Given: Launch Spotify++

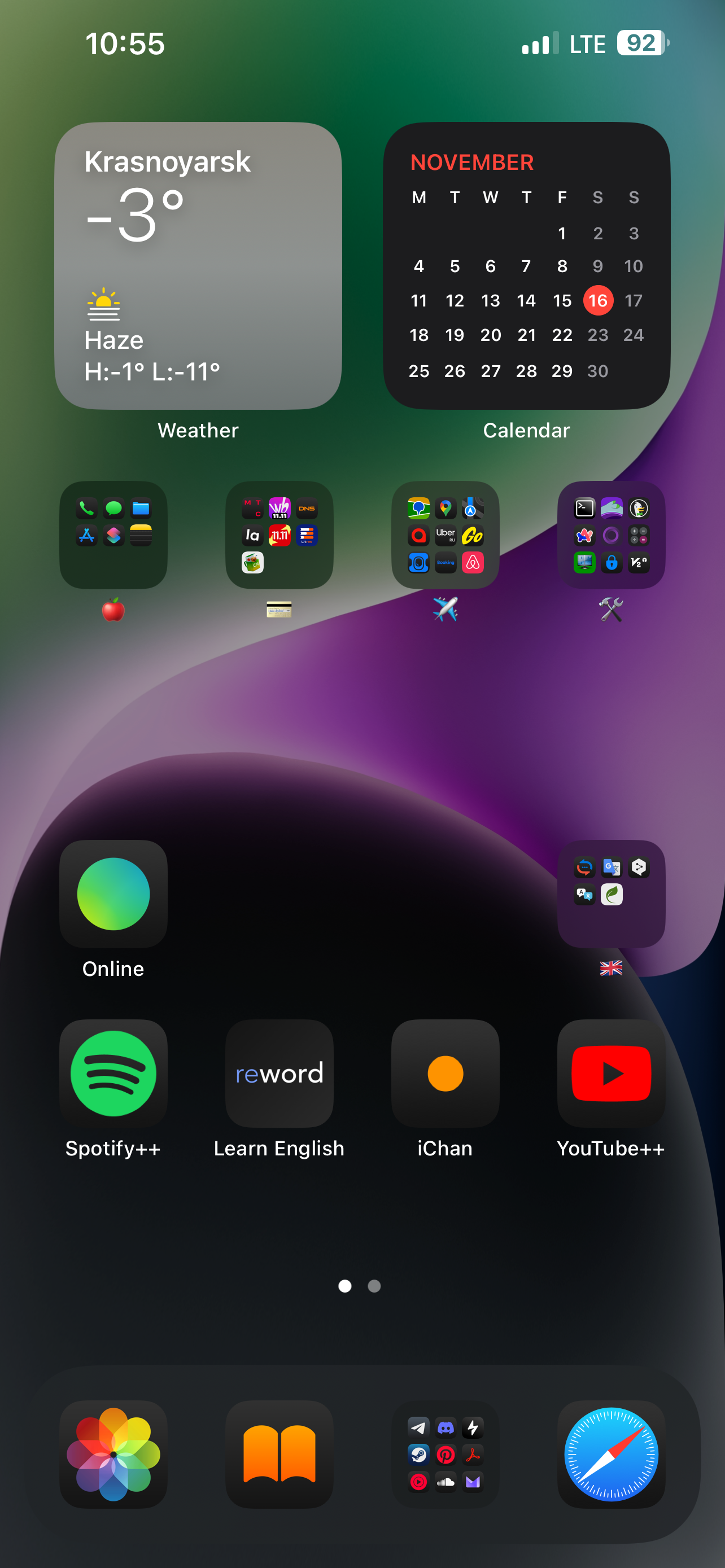Looking at the screenshot, I should 113,1073.
